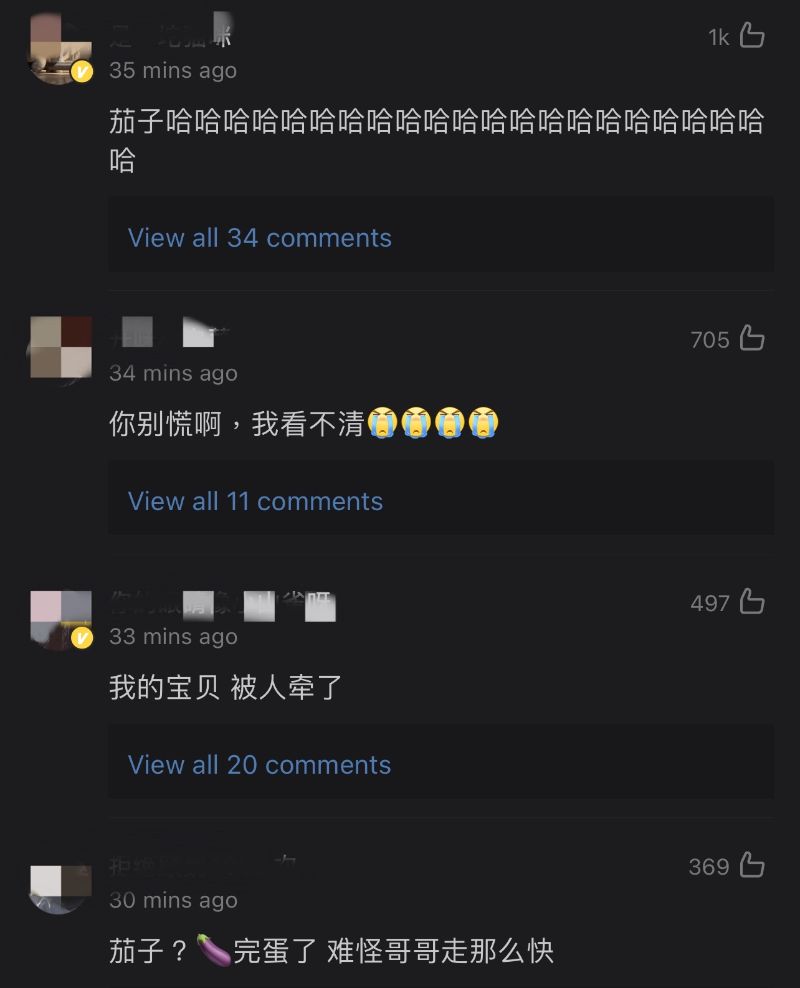This screenshot has height=988, width=800.
Task: Open avatar of commenter from 33 mins ago
Action: coord(60,618)
